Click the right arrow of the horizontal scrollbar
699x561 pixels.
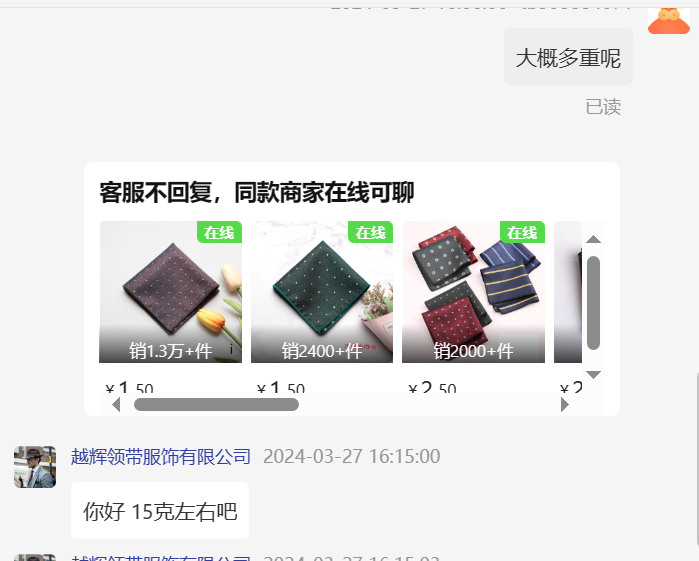565,405
